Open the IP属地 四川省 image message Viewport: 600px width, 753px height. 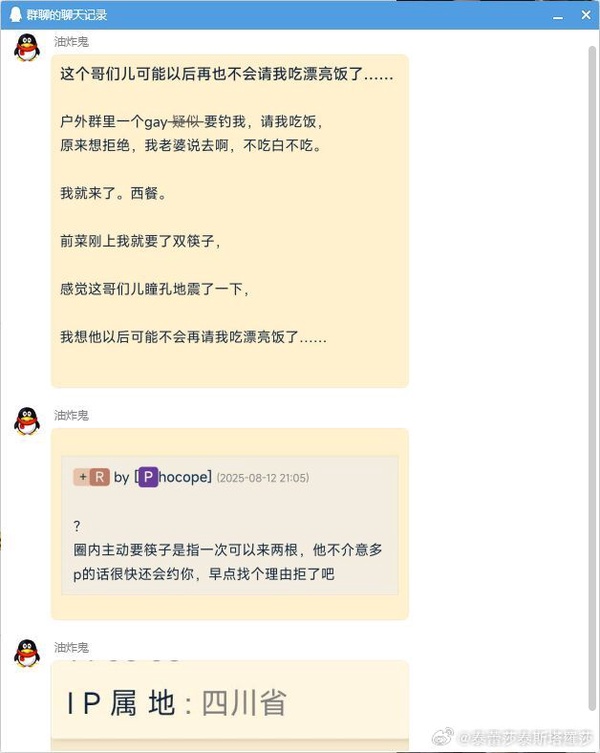click(229, 704)
